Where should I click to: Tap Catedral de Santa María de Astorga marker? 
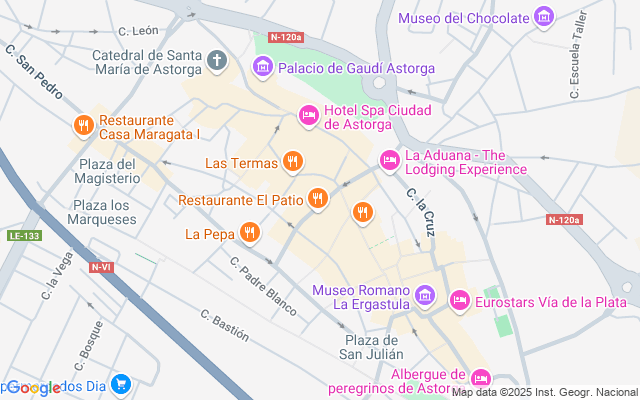[x=216, y=63]
